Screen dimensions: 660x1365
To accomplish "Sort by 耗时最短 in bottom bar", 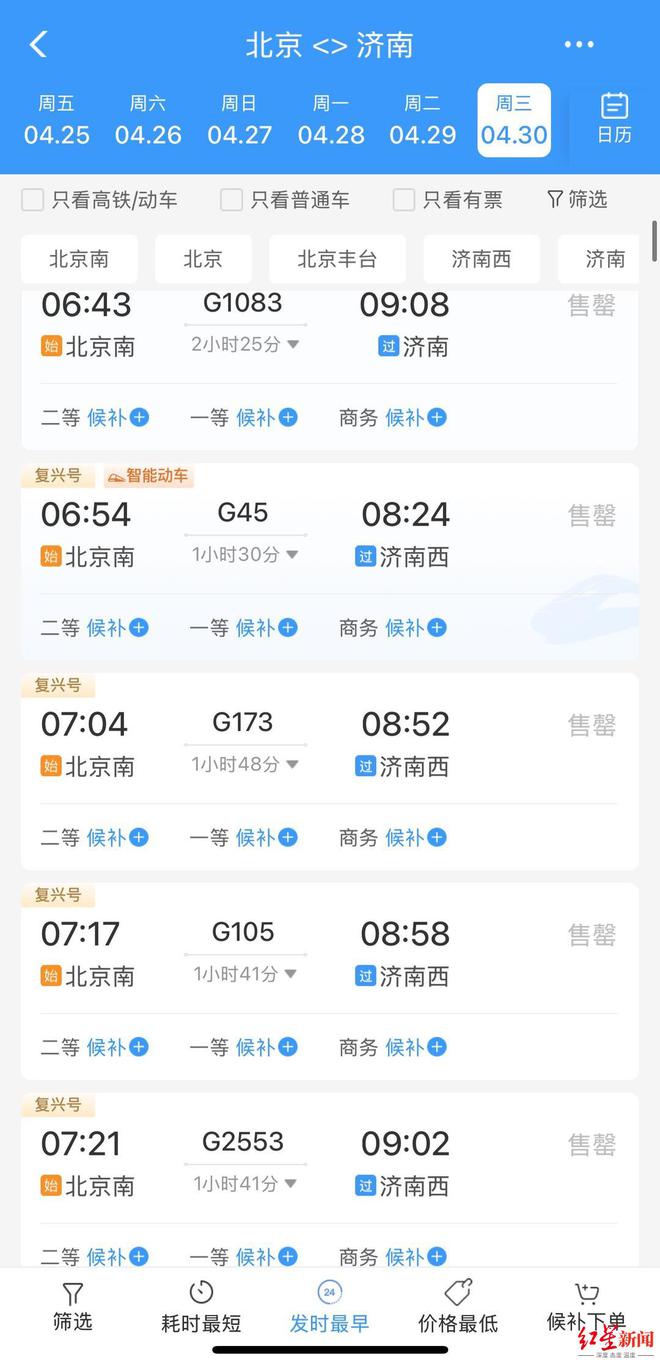I will [201, 1307].
